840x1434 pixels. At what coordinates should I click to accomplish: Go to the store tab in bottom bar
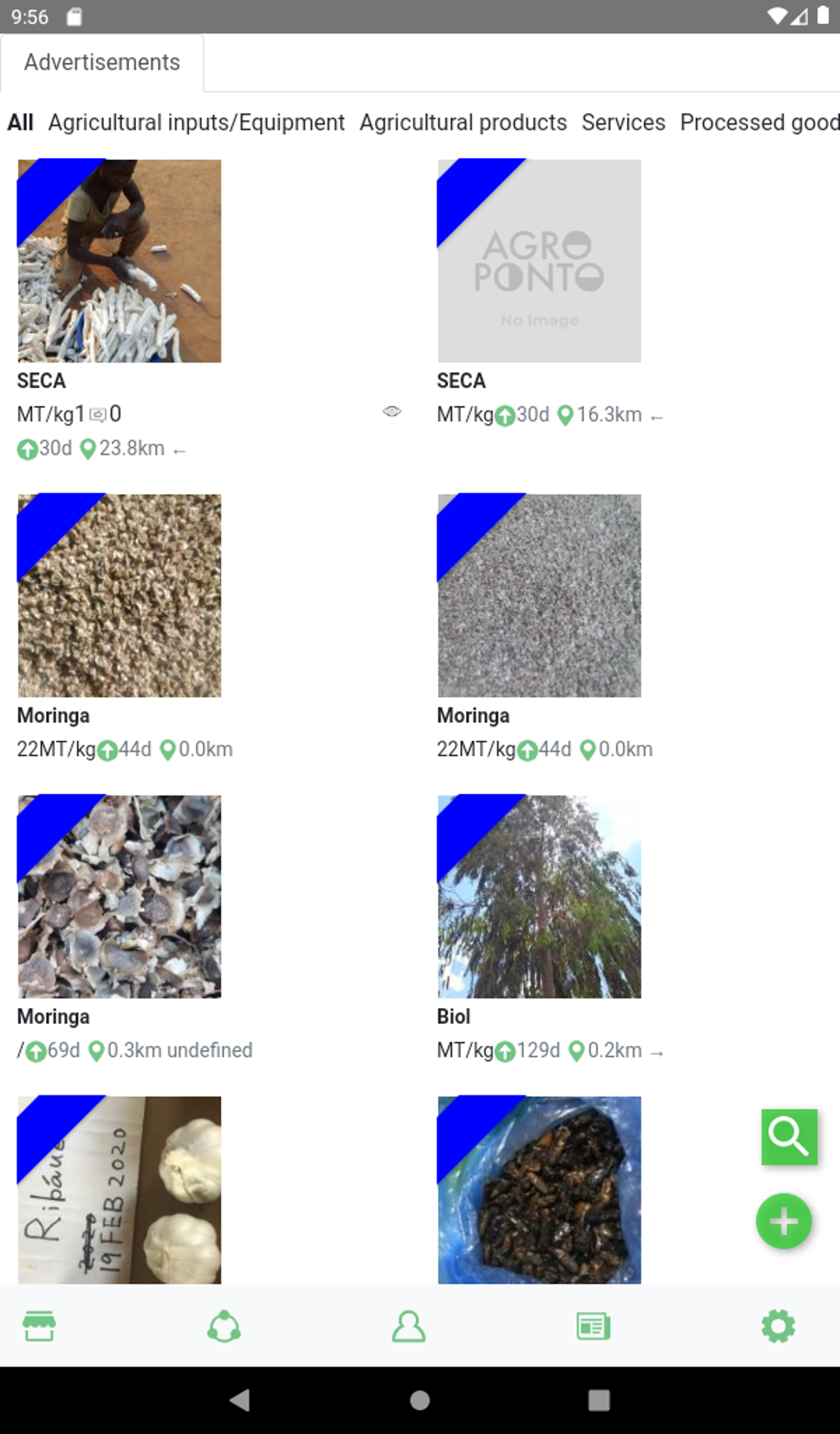pos(39,1326)
